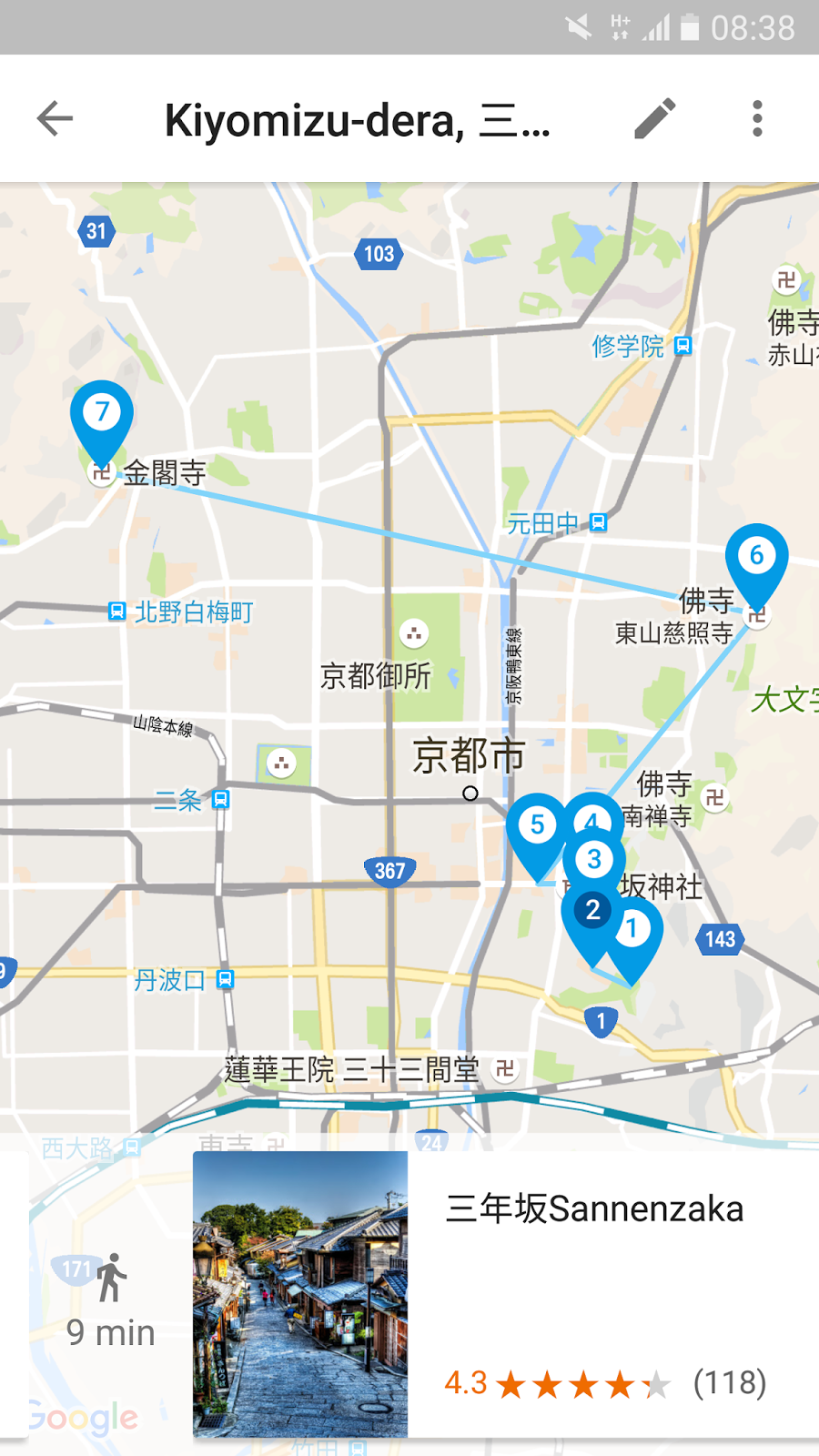Edit the route with the pencil icon
The width and height of the screenshot is (819, 1456).
point(655,118)
